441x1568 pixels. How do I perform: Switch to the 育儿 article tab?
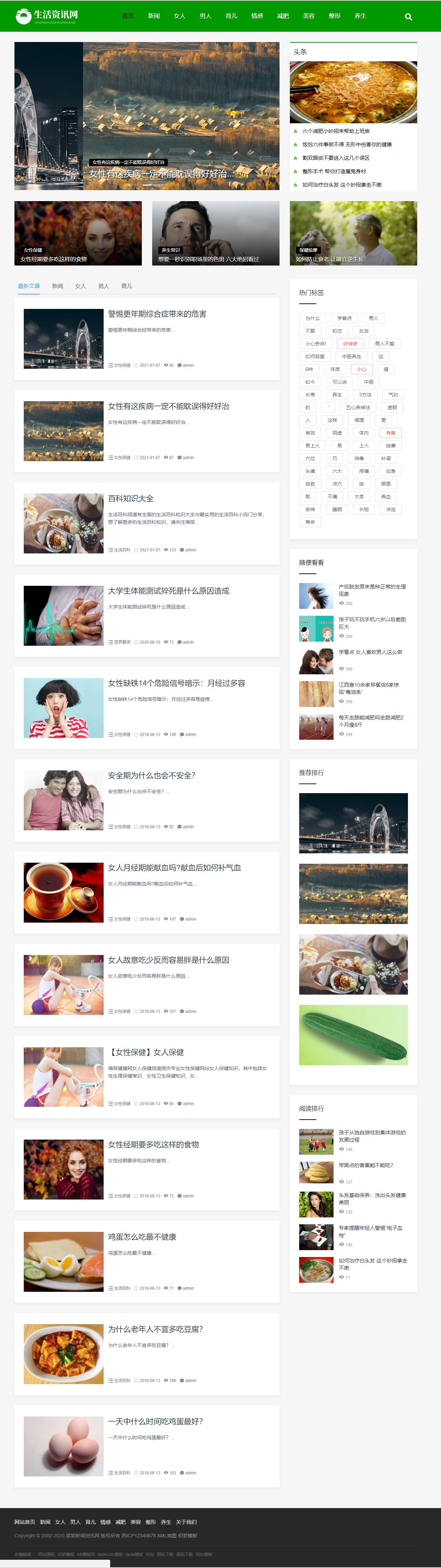(x=127, y=285)
